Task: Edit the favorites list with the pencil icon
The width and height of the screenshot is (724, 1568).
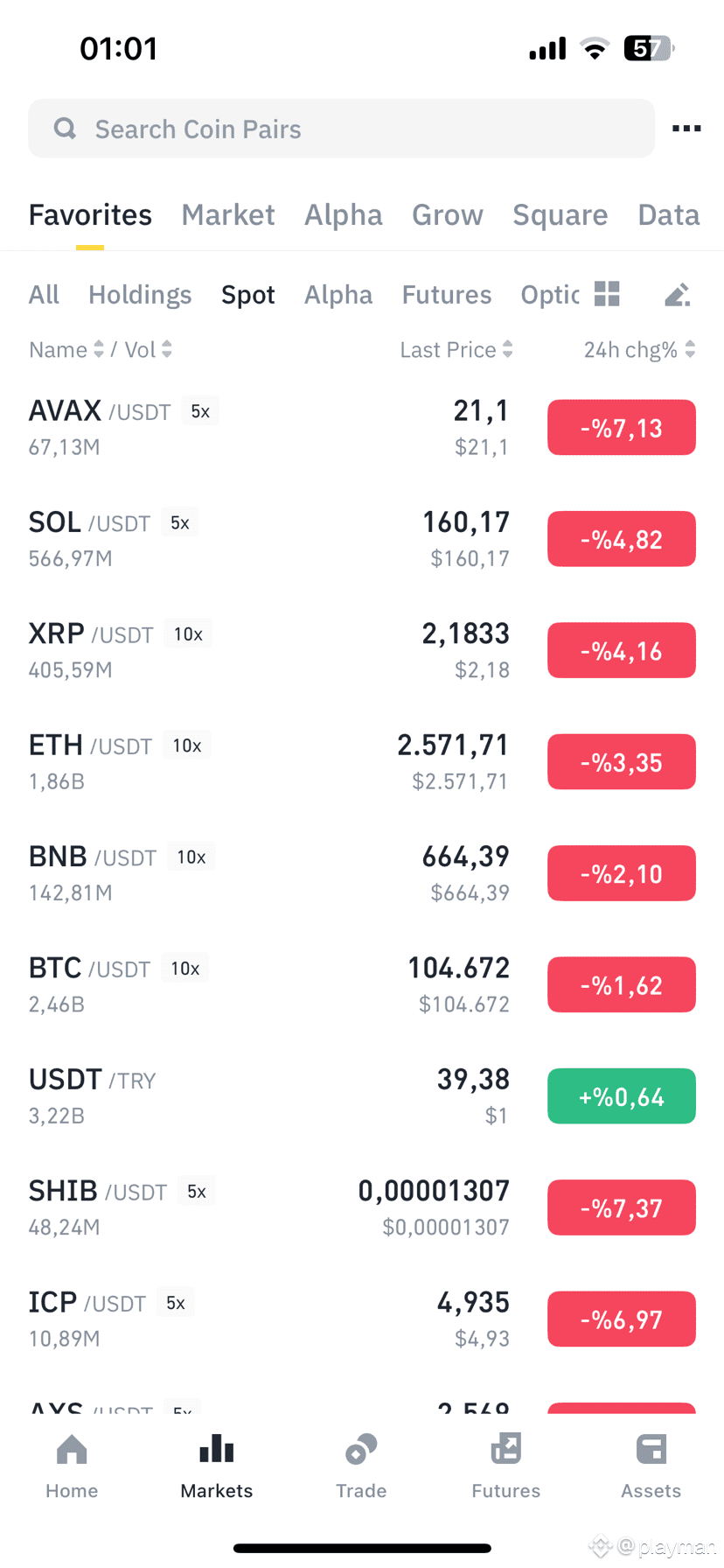Action: coord(677,295)
